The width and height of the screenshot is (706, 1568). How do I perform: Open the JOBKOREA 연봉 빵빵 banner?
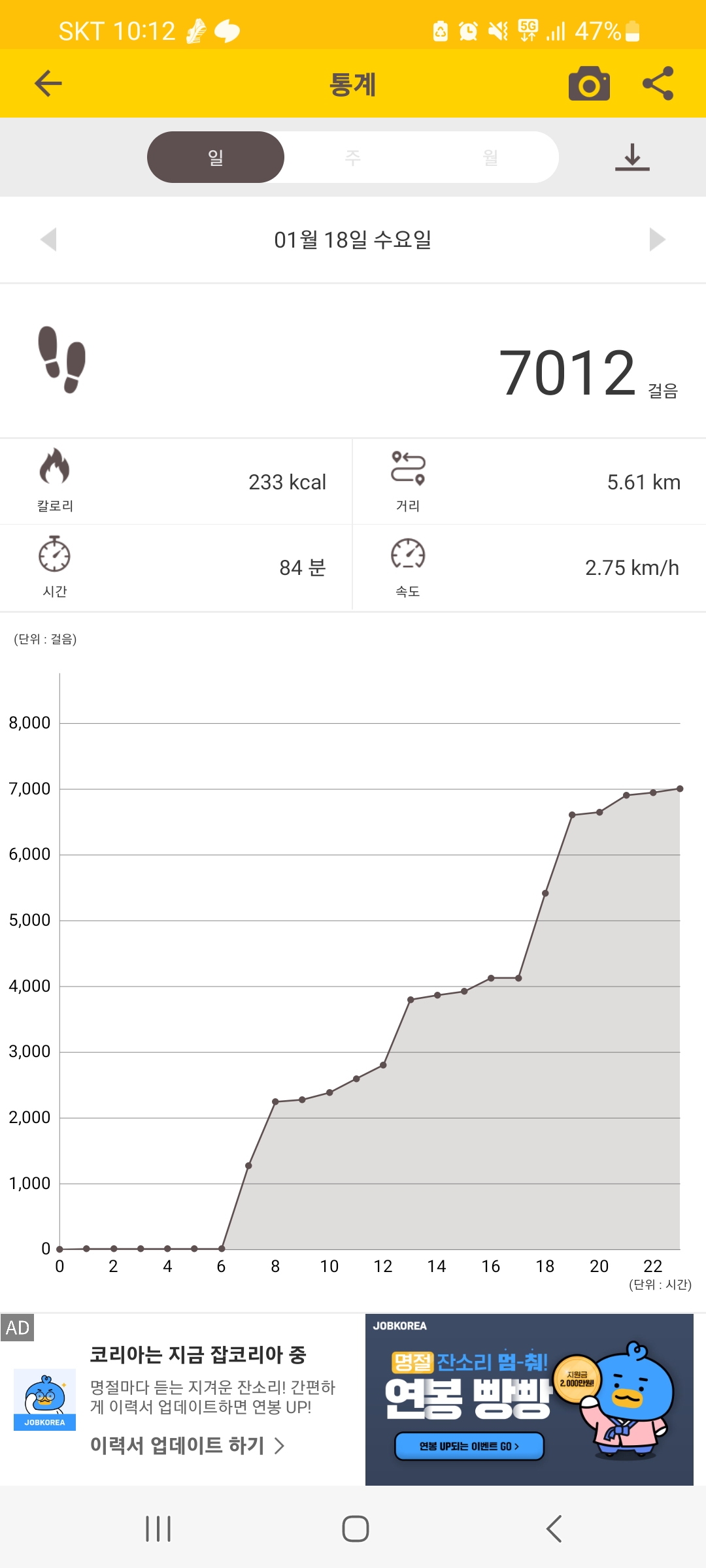point(529,1399)
